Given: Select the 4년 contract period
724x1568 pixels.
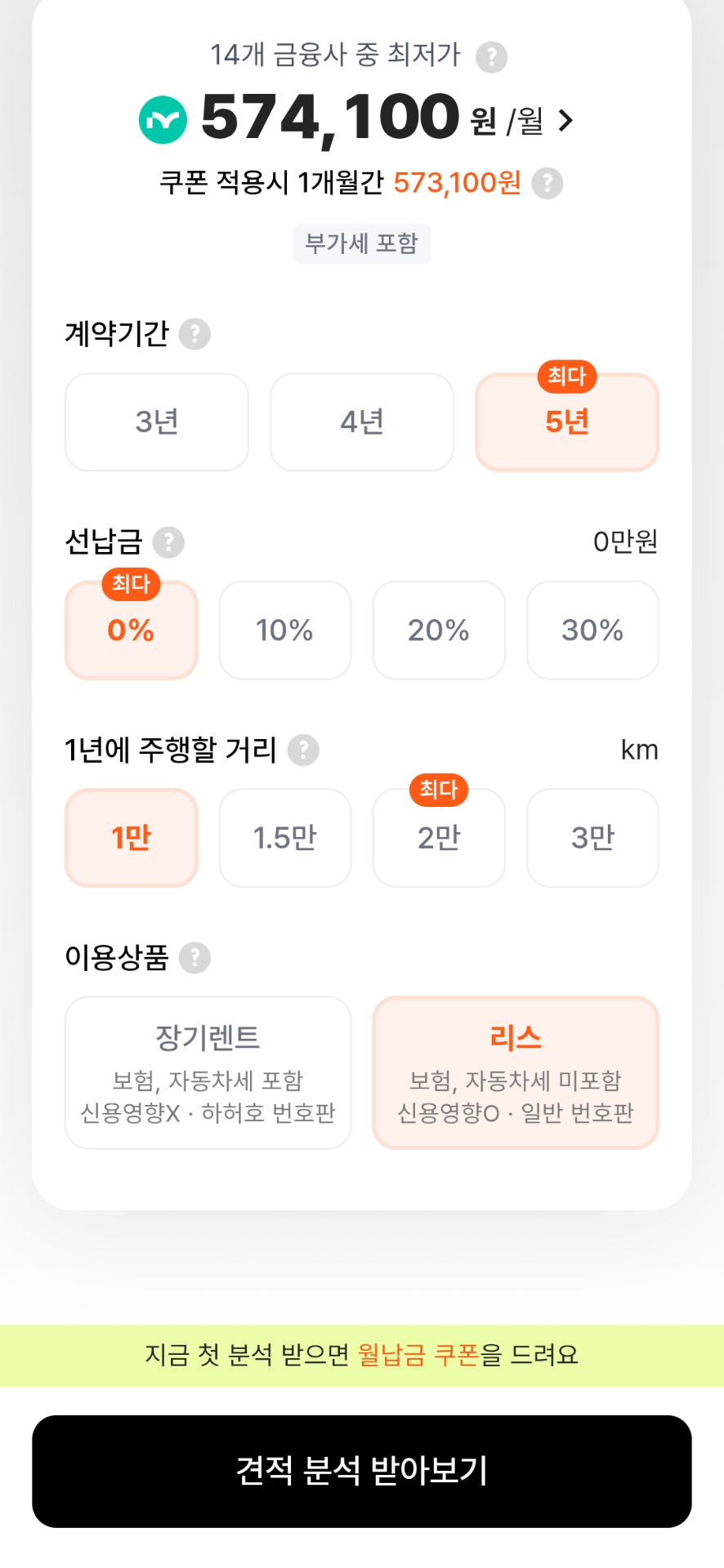Looking at the screenshot, I should tap(361, 421).
